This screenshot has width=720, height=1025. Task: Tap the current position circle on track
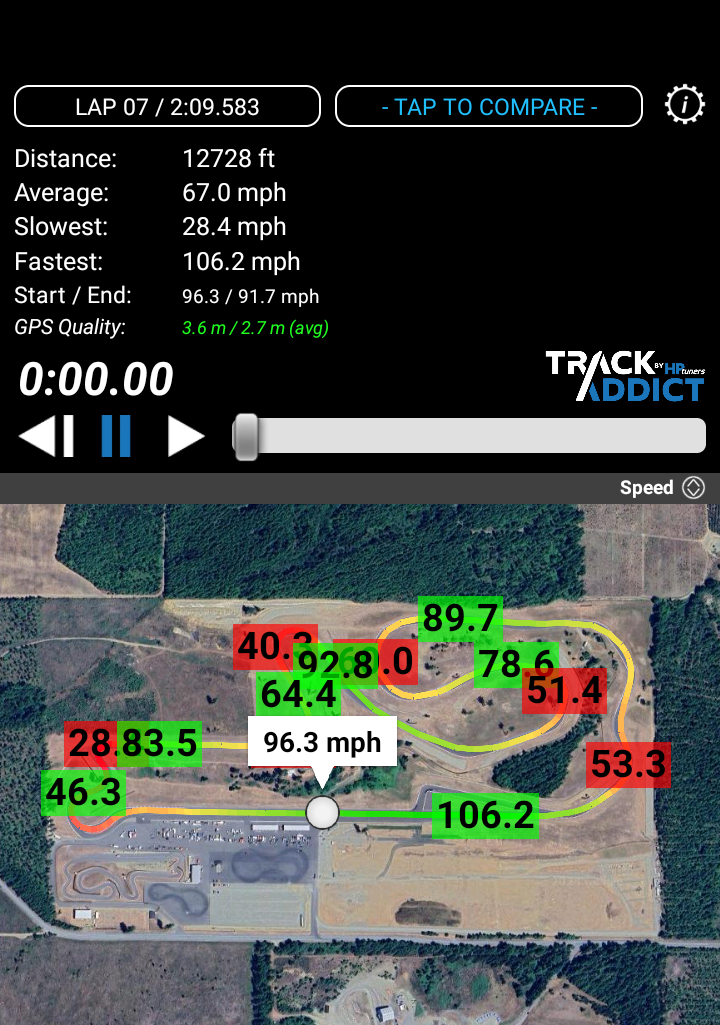pyautogui.click(x=322, y=813)
